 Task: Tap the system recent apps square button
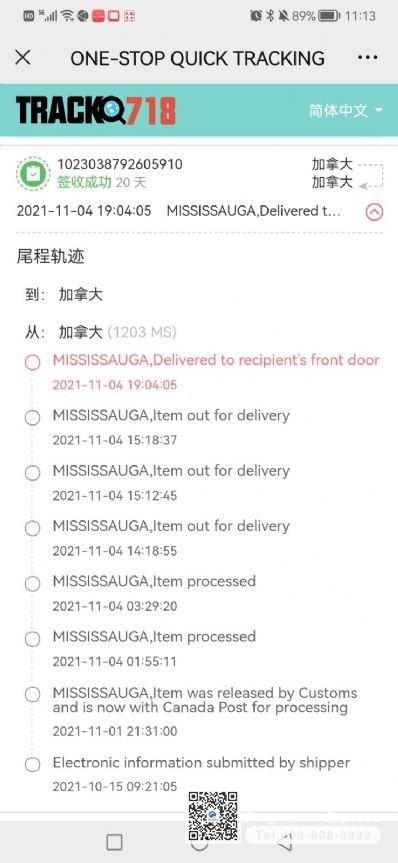pos(114,842)
